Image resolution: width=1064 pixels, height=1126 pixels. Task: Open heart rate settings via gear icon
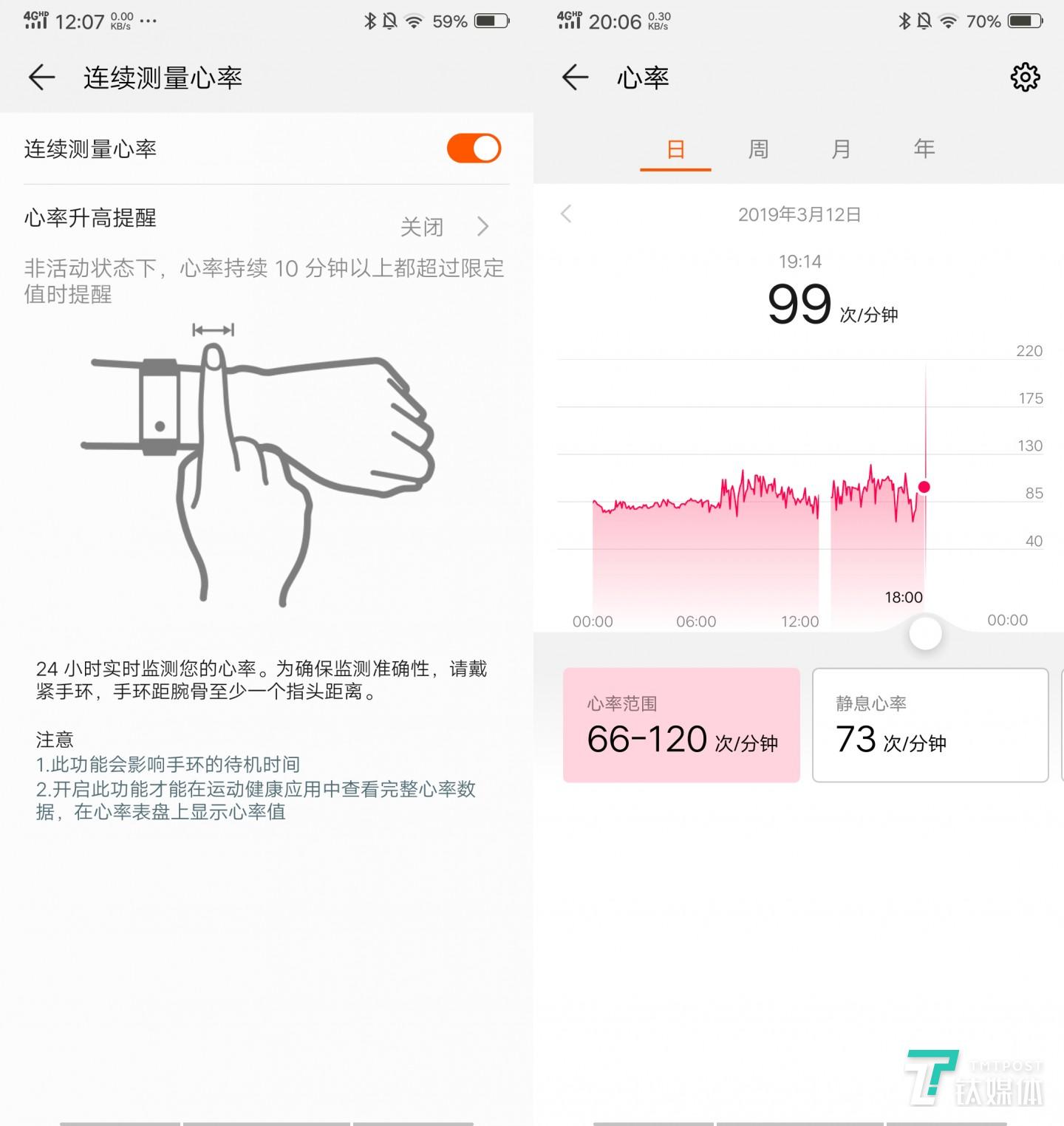coord(1026,77)
